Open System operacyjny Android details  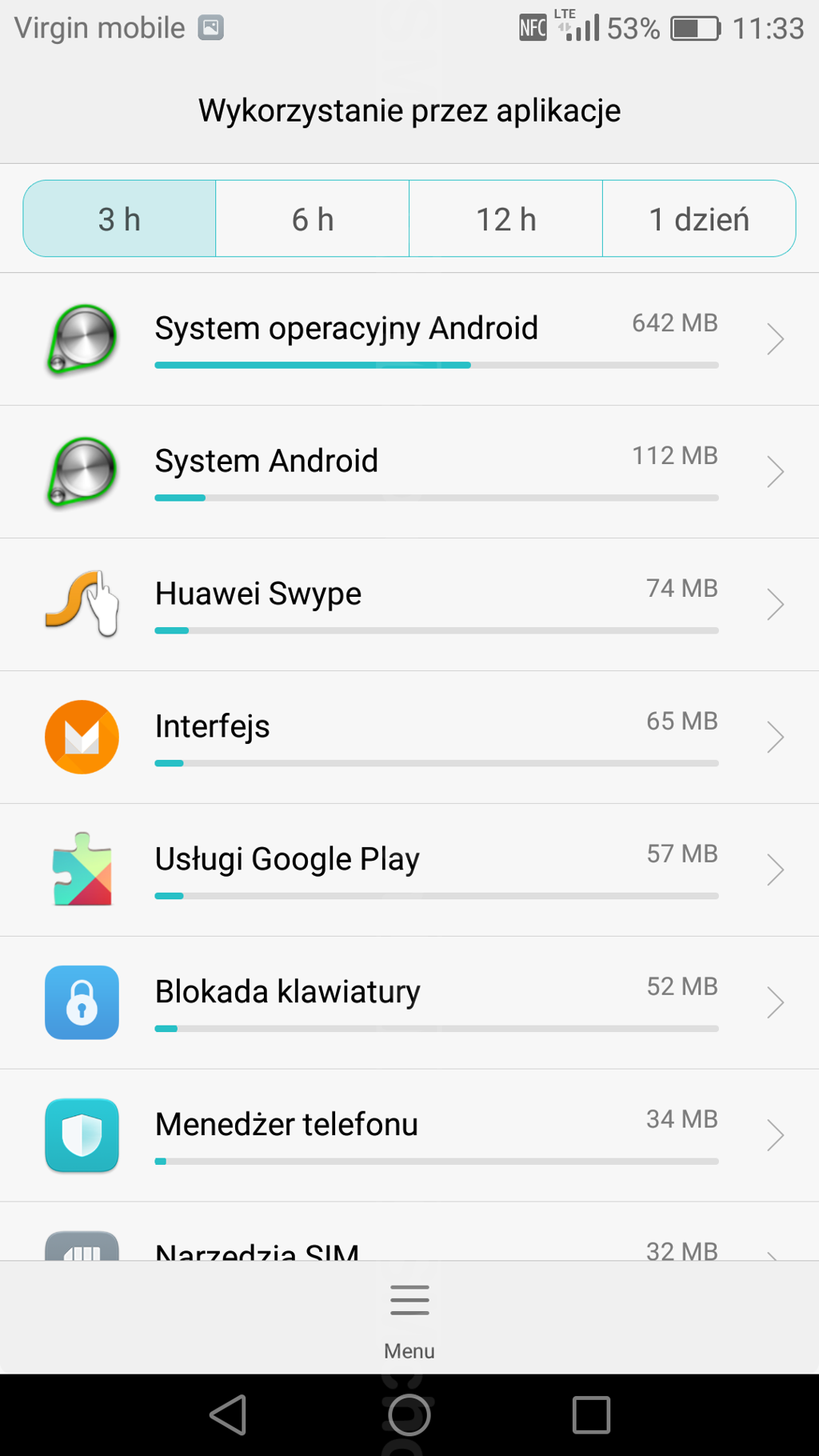[x=409, y=339]
